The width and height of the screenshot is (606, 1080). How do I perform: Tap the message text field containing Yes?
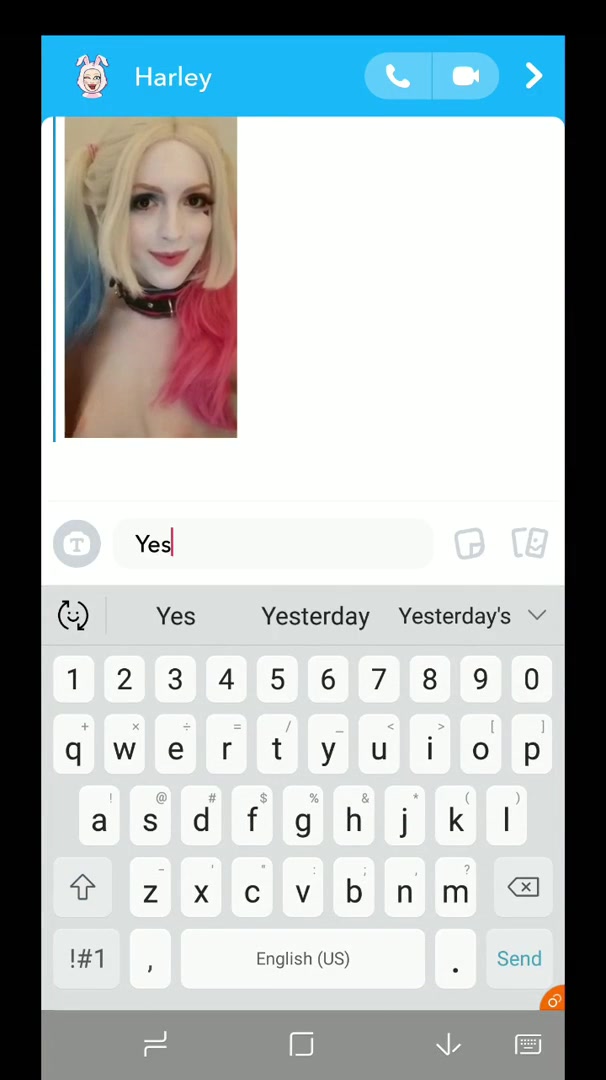pos(273,544)
